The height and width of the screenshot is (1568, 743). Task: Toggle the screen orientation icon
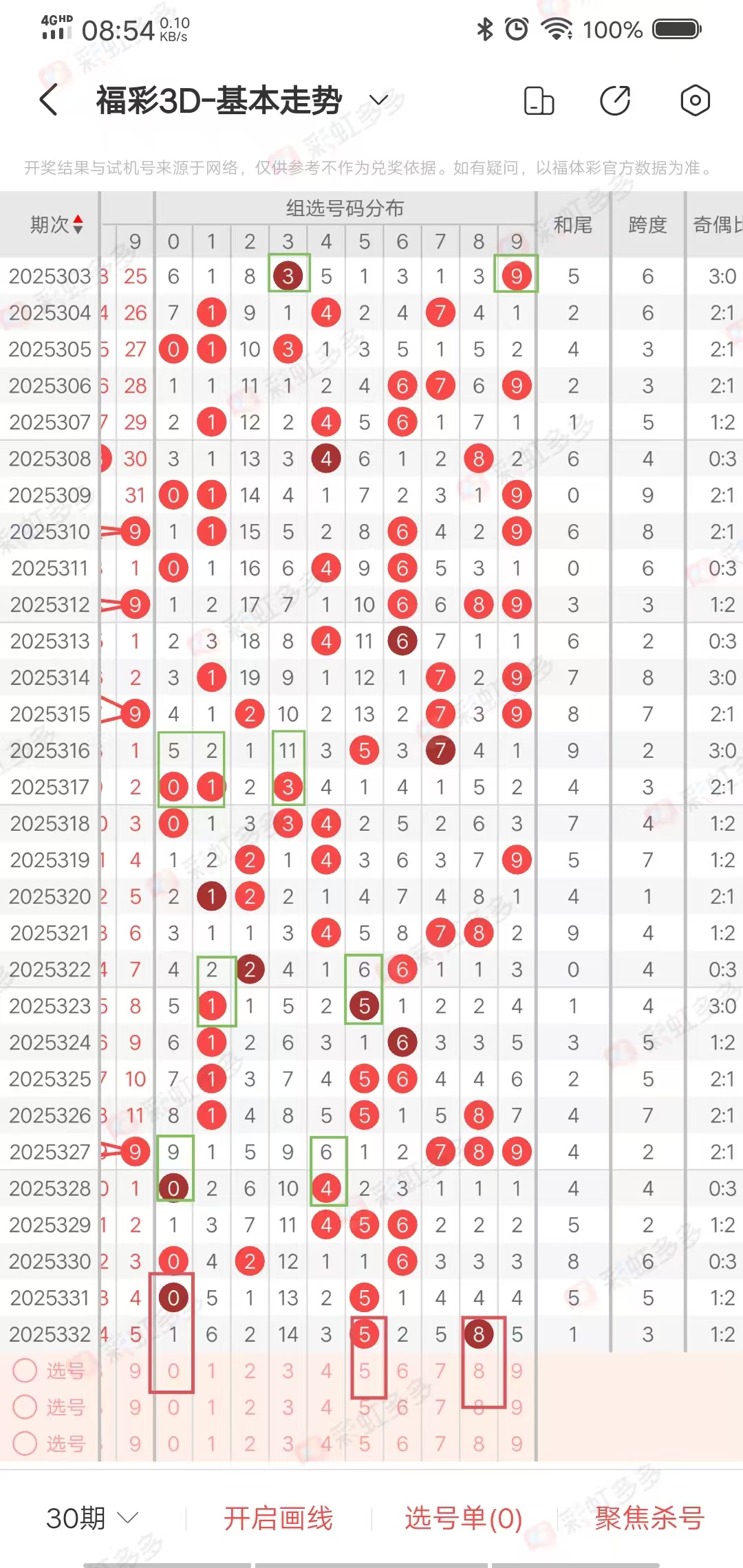click(539, 100)
